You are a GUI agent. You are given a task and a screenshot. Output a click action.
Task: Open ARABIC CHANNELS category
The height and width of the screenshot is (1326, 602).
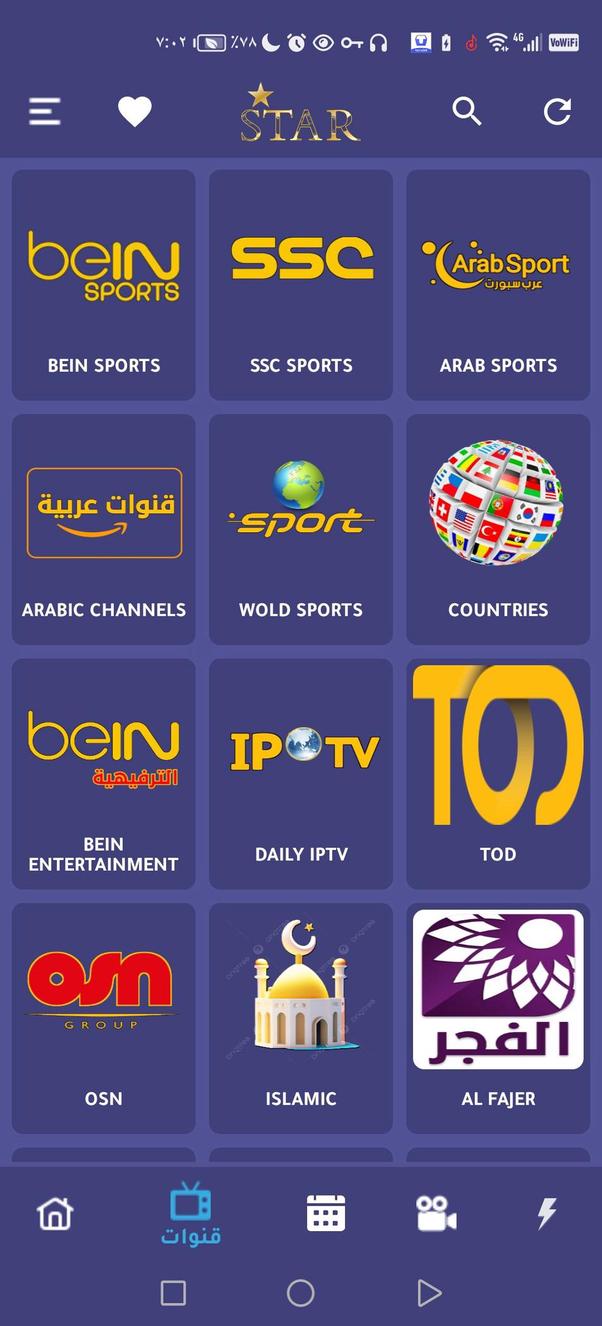(104, 529)
